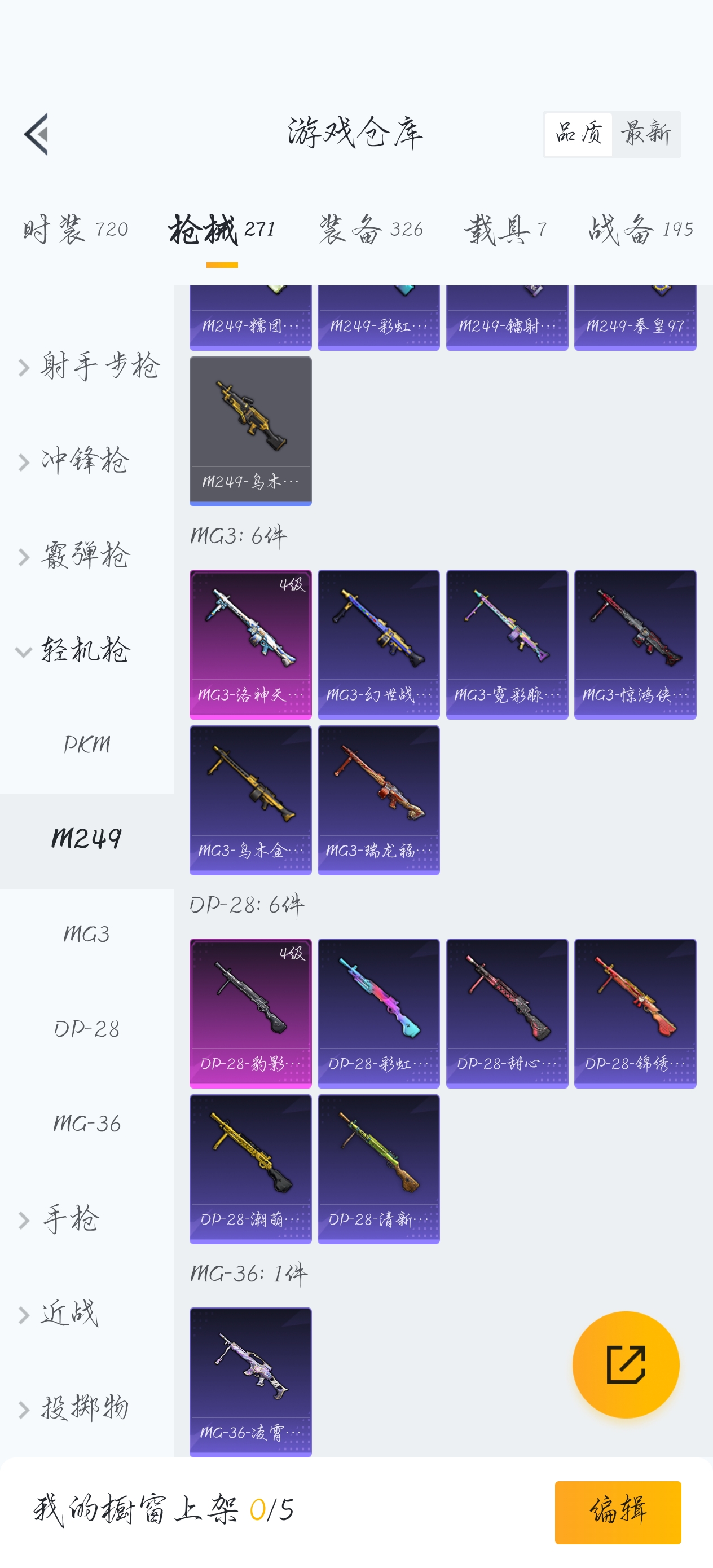This screenshot has height=1568, width=713.
Task: Open the 载具 tab
Action: [505, 230]
